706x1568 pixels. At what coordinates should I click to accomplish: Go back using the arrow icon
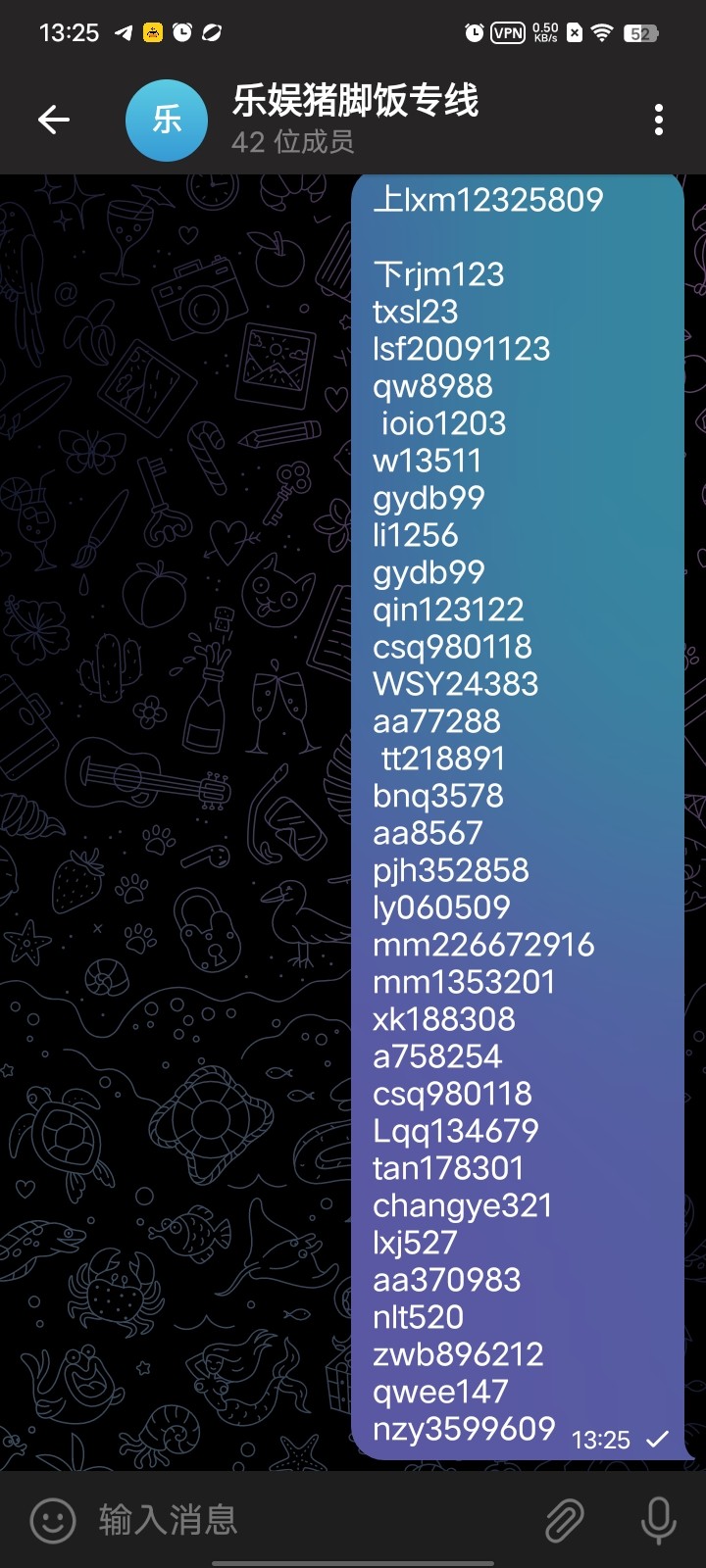click(54, 120)
